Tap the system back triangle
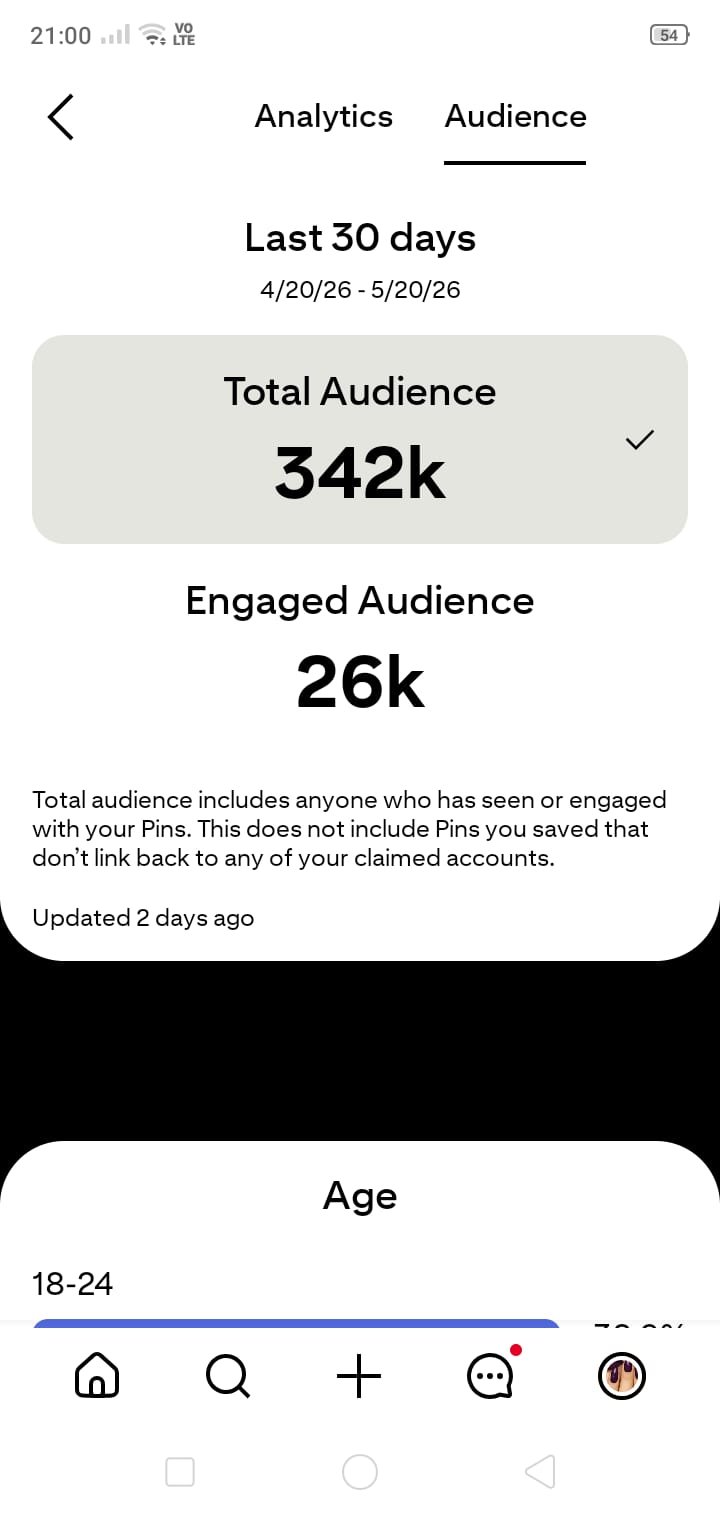Image resolution: width=720 pixels, height=1520 pixels. [540, 1471]
